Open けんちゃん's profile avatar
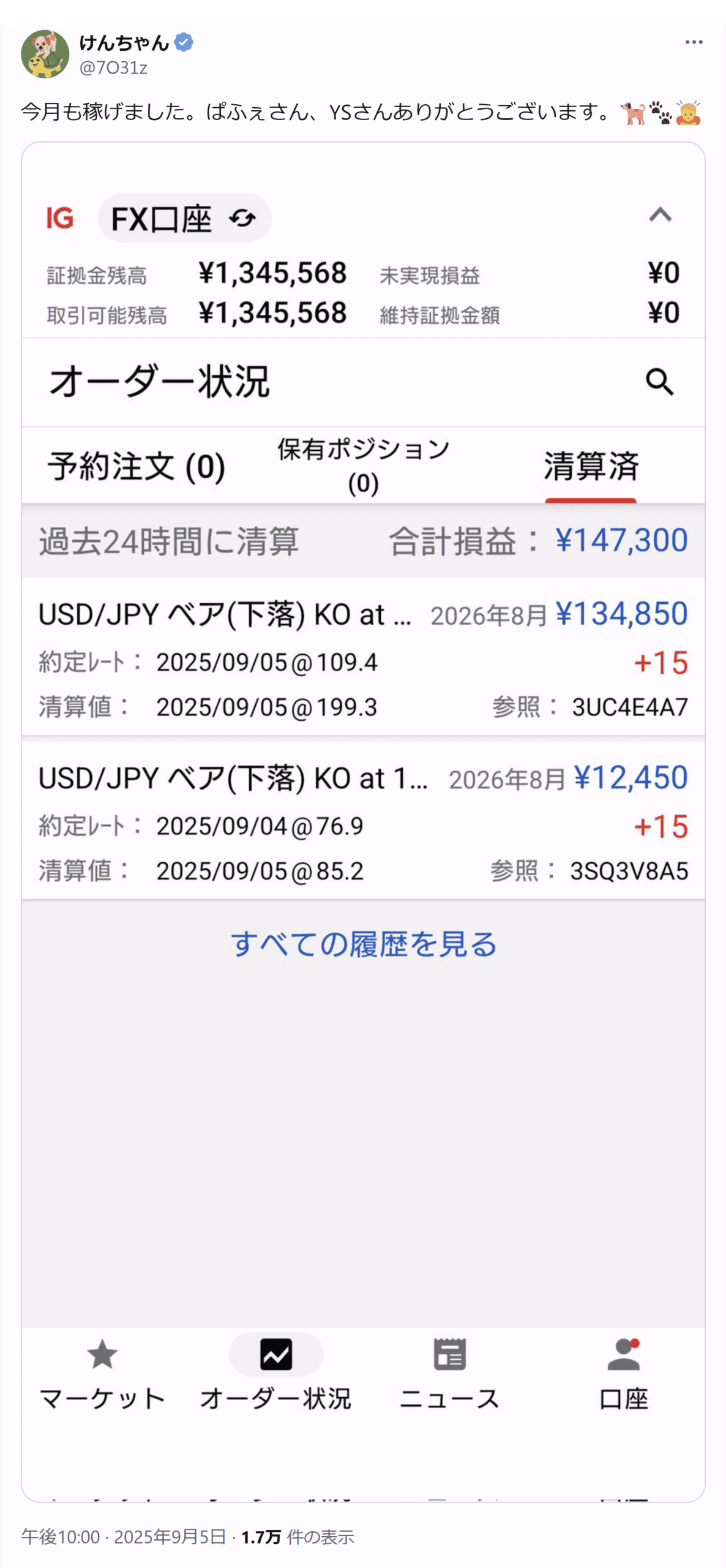Image resolution: width=726 pixels, height=1568 pixels. tap(45, 54)
